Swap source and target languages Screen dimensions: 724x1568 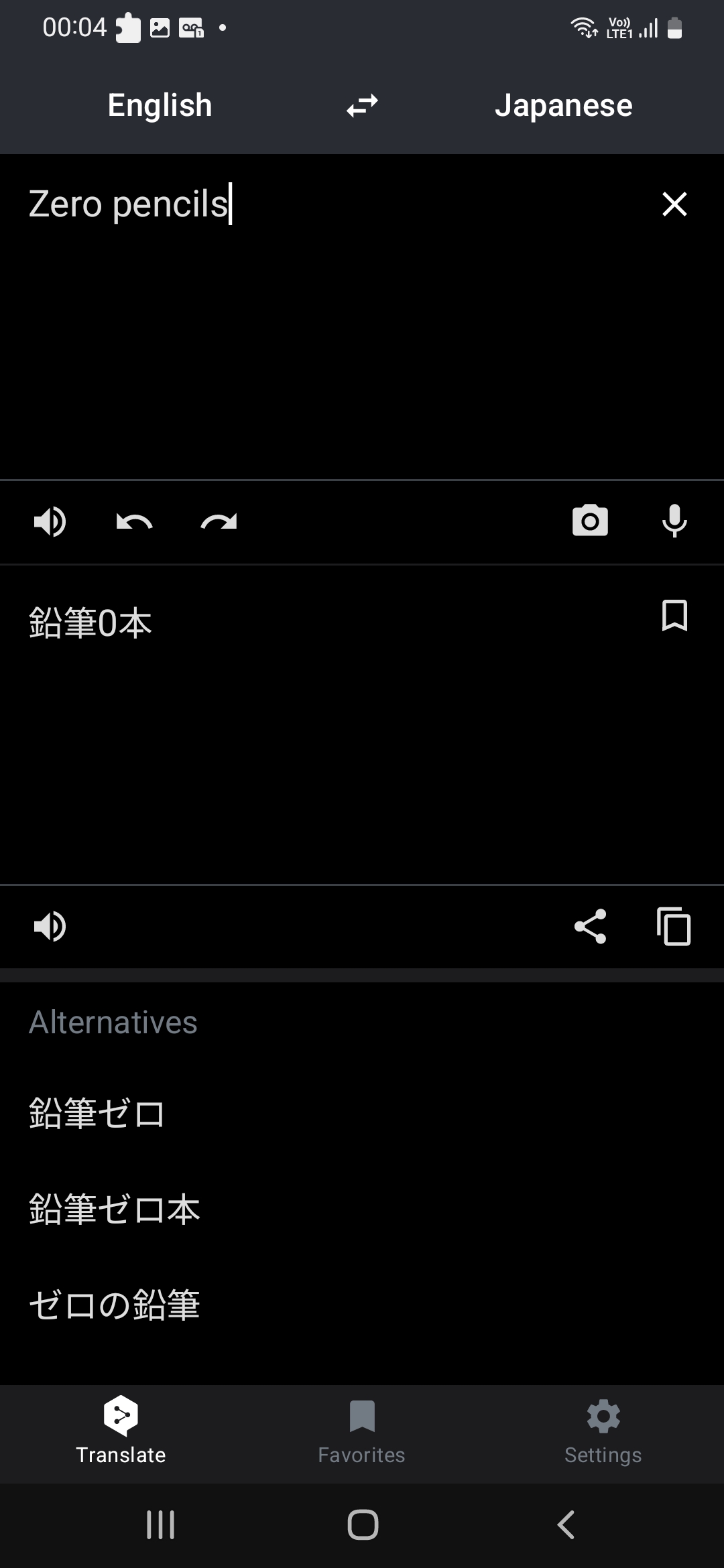pyautogui.click(x=362, y=105)
